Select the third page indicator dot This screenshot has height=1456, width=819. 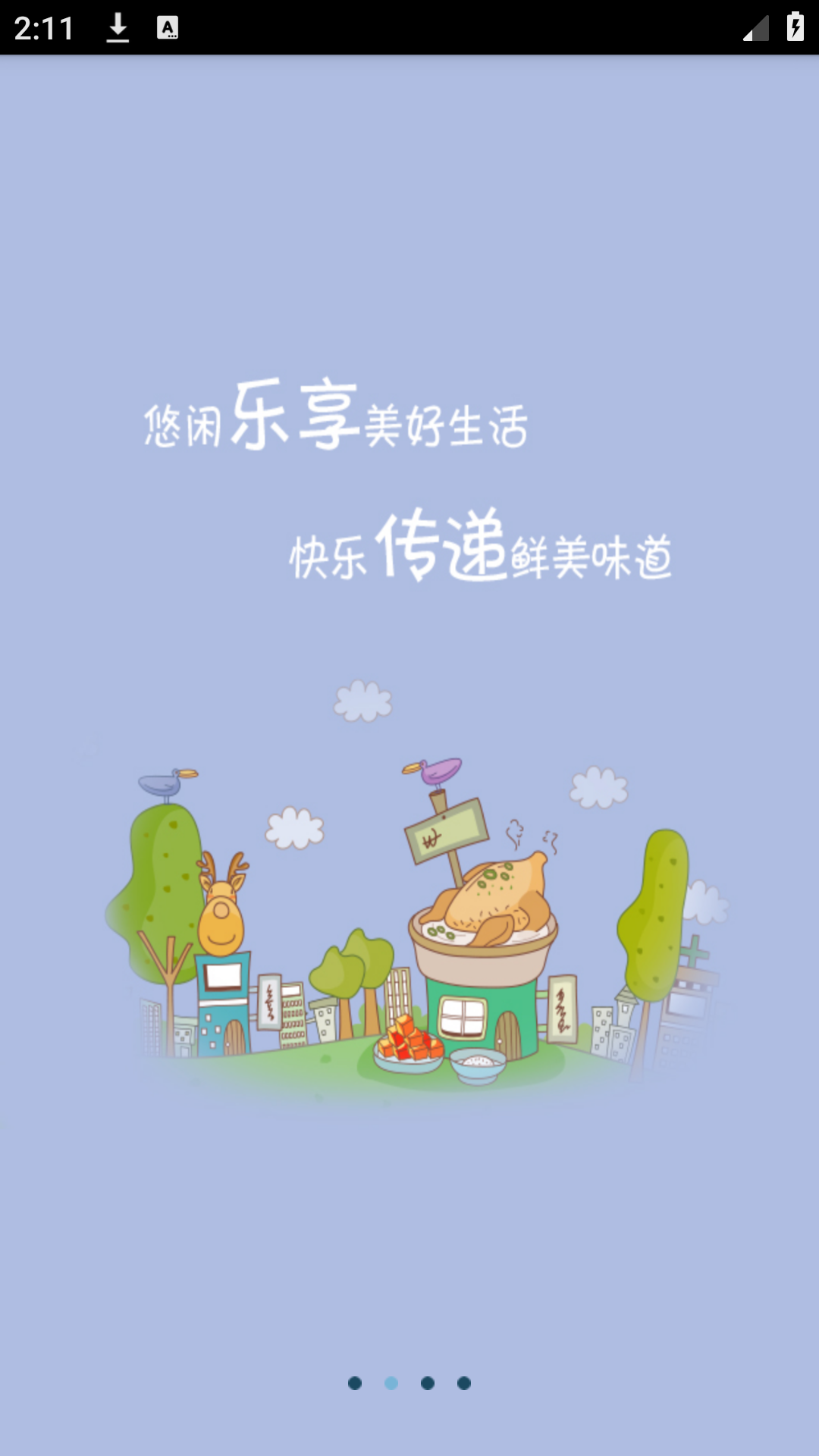428,1383
